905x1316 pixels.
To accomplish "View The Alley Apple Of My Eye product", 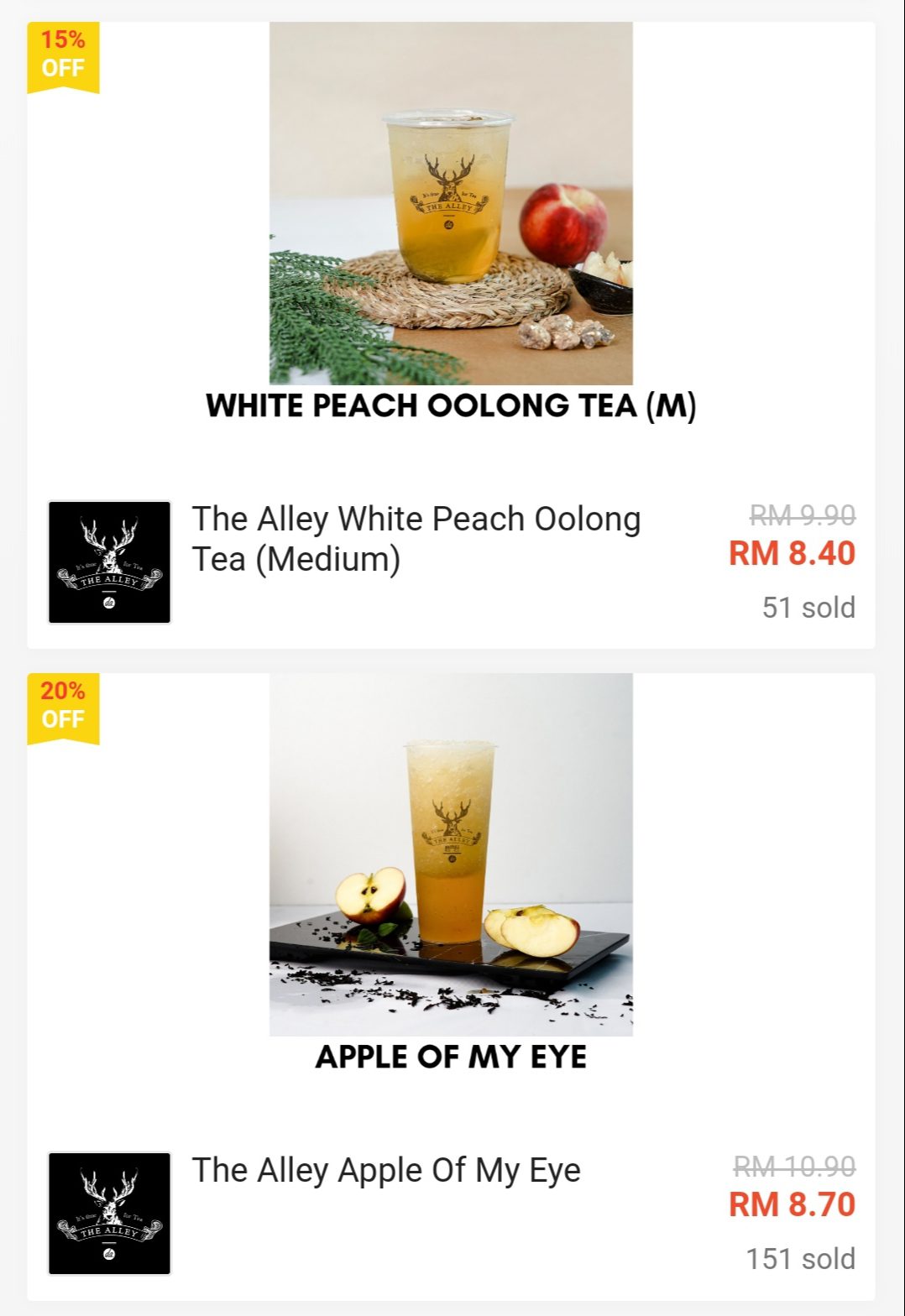I will point(386,1170).
